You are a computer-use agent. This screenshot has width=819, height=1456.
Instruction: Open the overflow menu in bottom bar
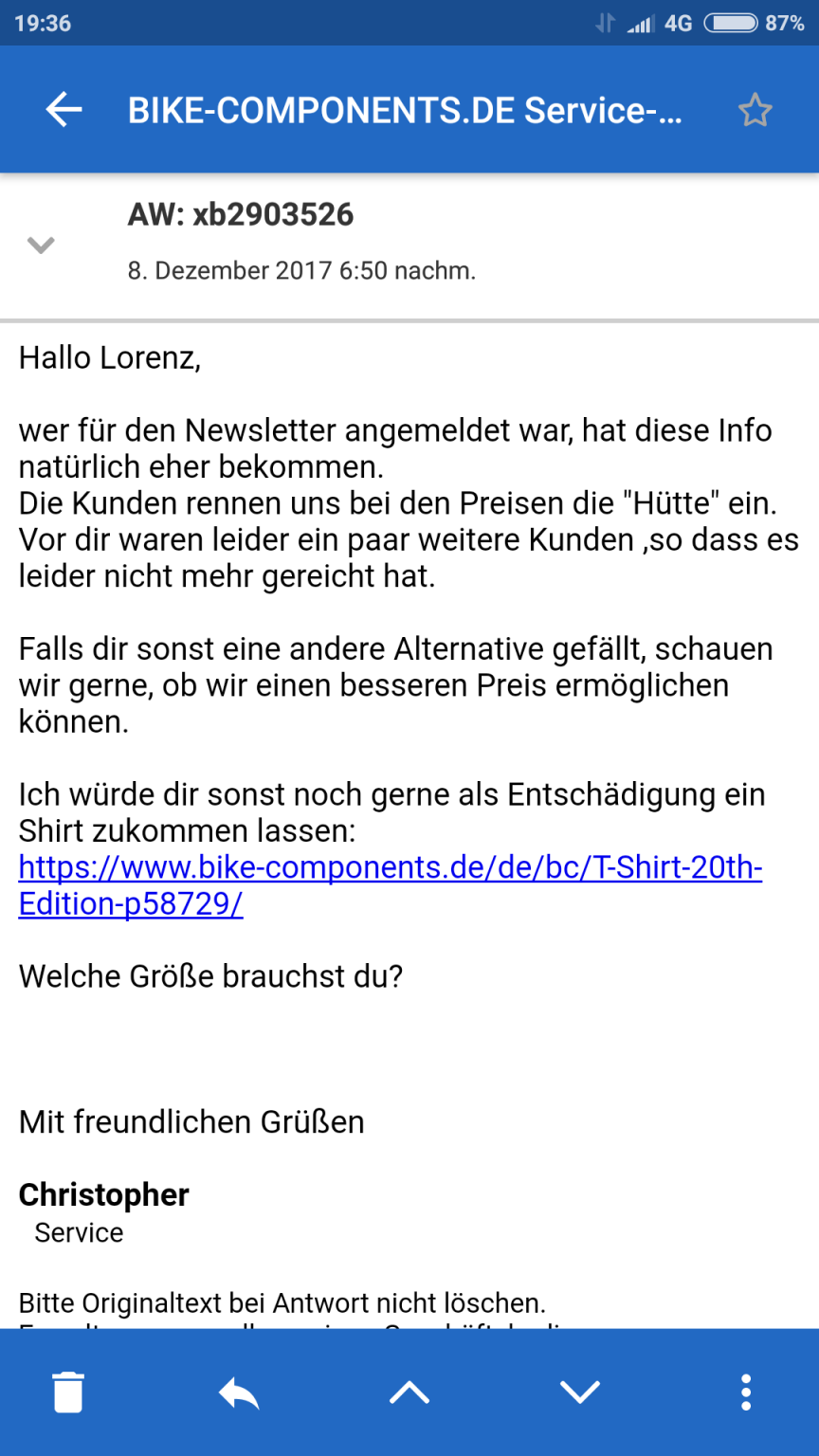click(x=746, y=1392)
